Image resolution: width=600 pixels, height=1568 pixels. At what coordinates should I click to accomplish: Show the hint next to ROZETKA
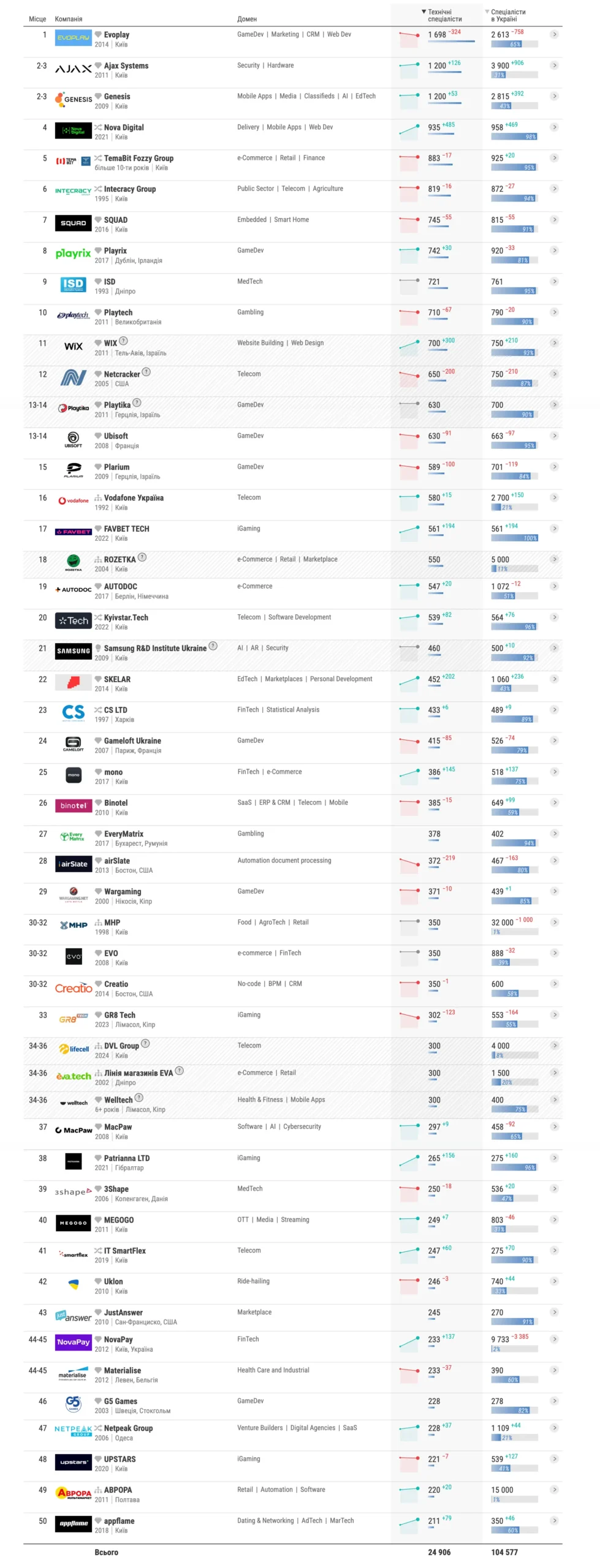(142, 557)
